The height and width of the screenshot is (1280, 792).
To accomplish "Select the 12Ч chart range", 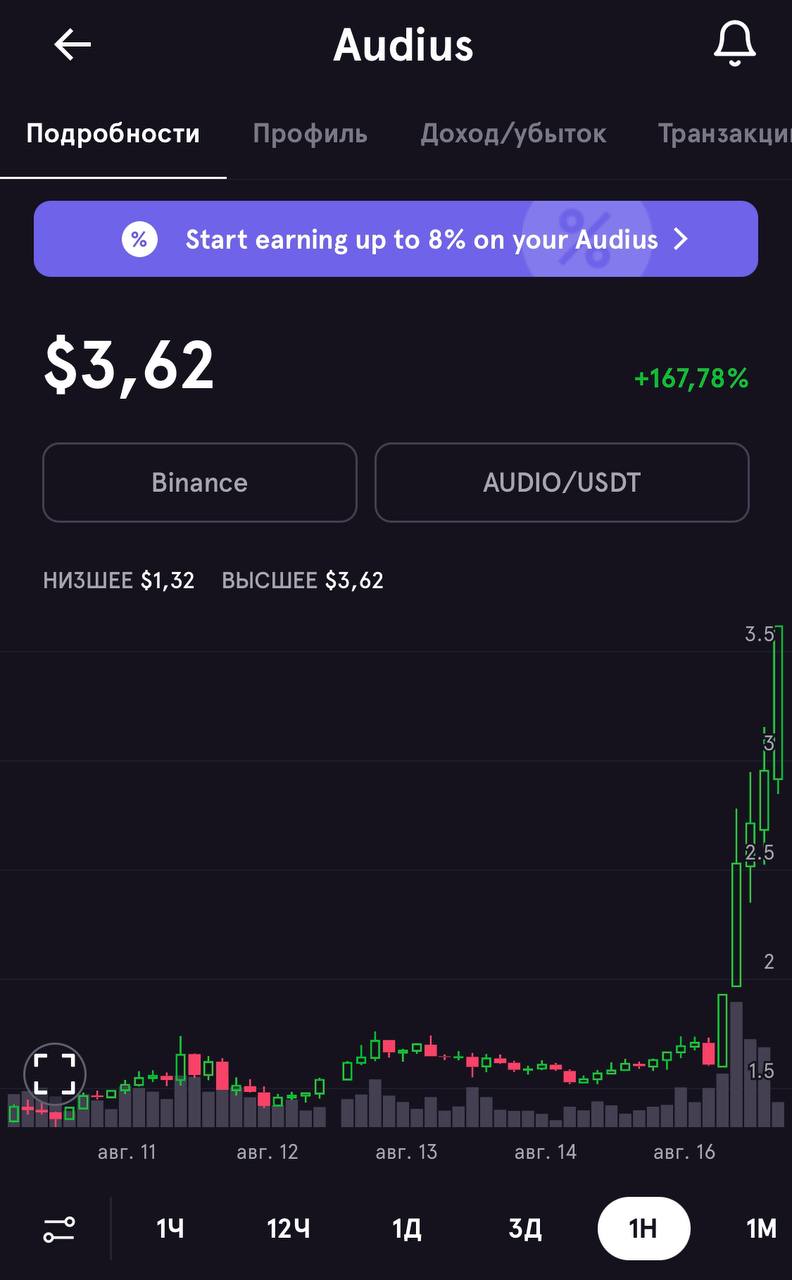I will (x=288, y=1229).
